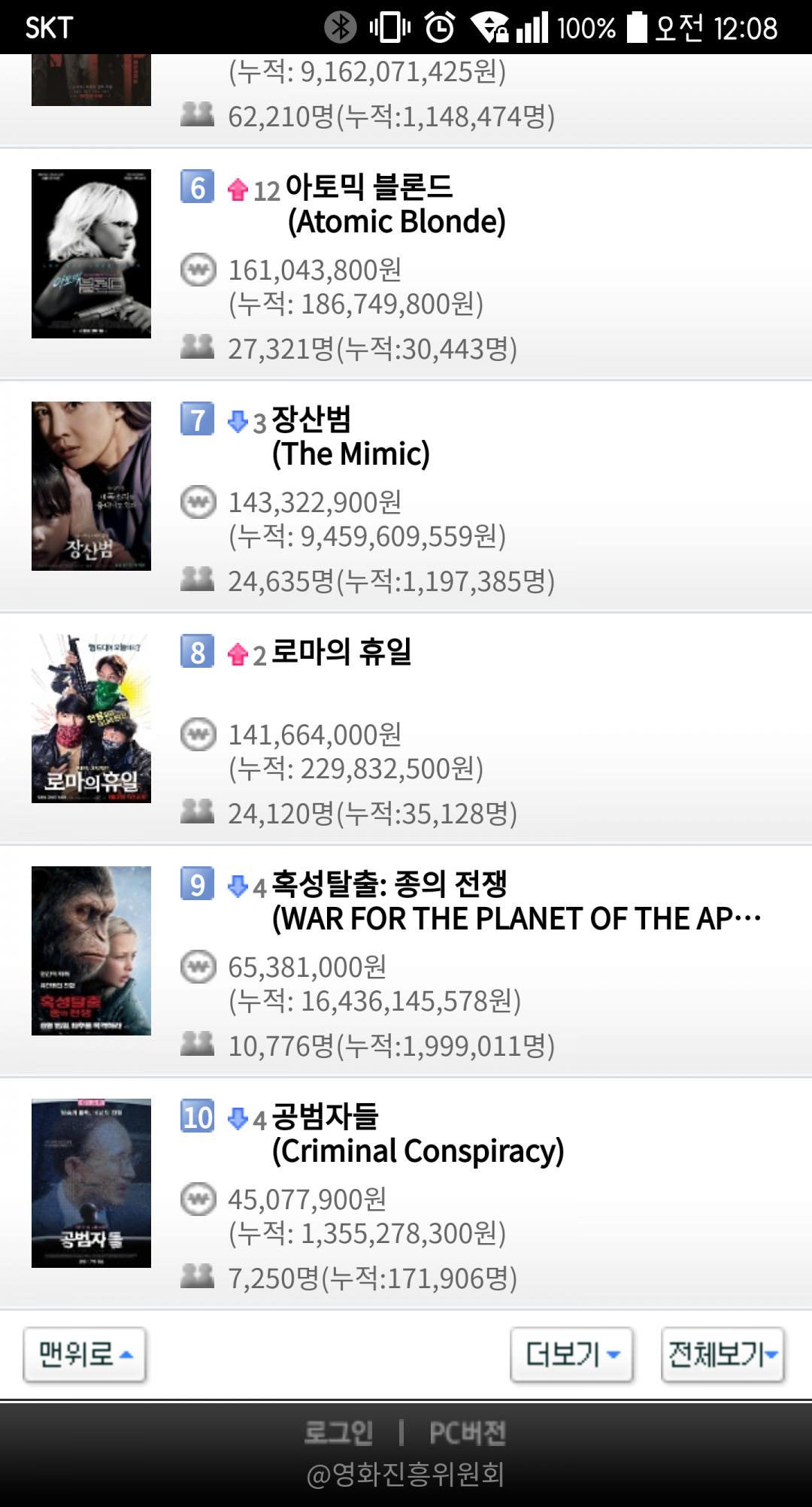This screenshot has height=1507, width=812.
Task: Open the 로그인 link
Action: [338, 1433]
